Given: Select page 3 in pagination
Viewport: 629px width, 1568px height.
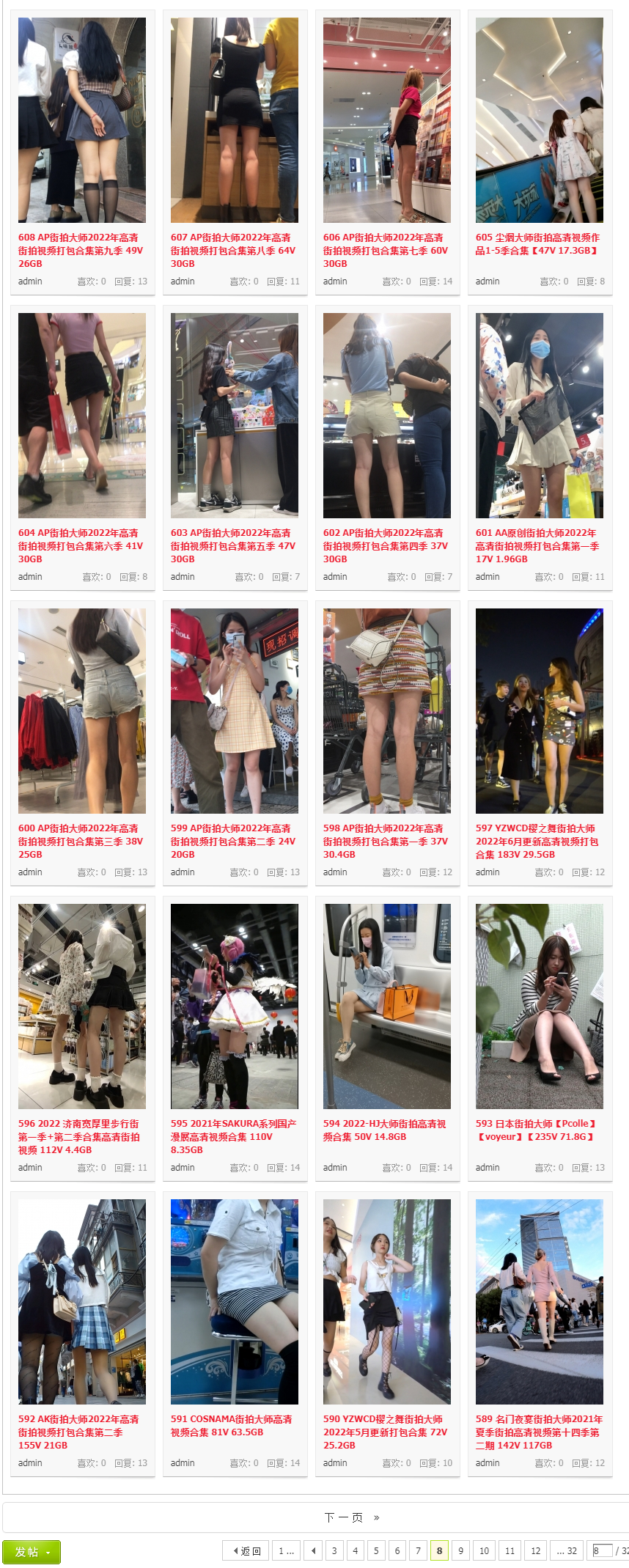Looking at the screenshot, I should 334,1551.
